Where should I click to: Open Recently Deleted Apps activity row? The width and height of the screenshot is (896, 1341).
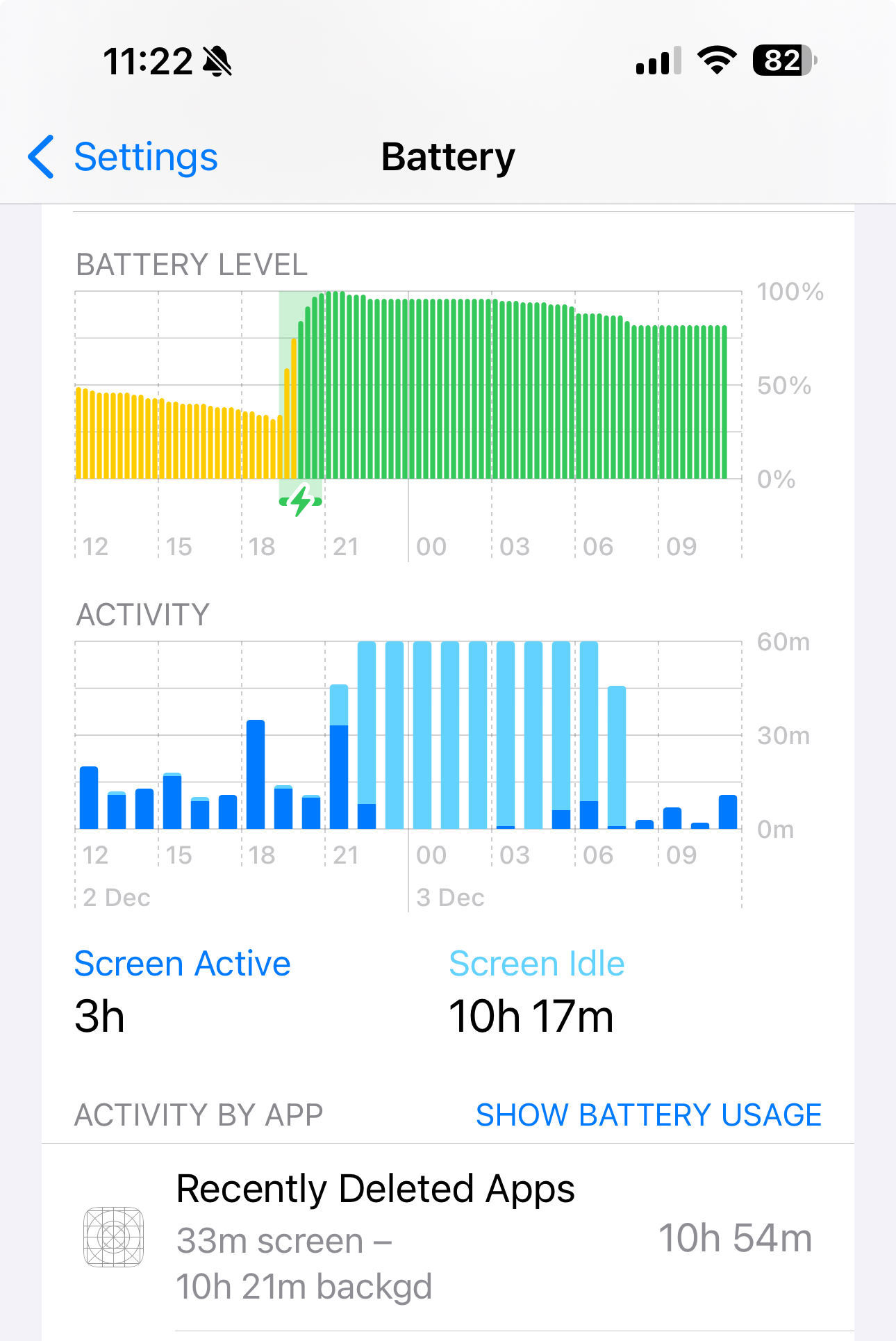coord(447,1237)
